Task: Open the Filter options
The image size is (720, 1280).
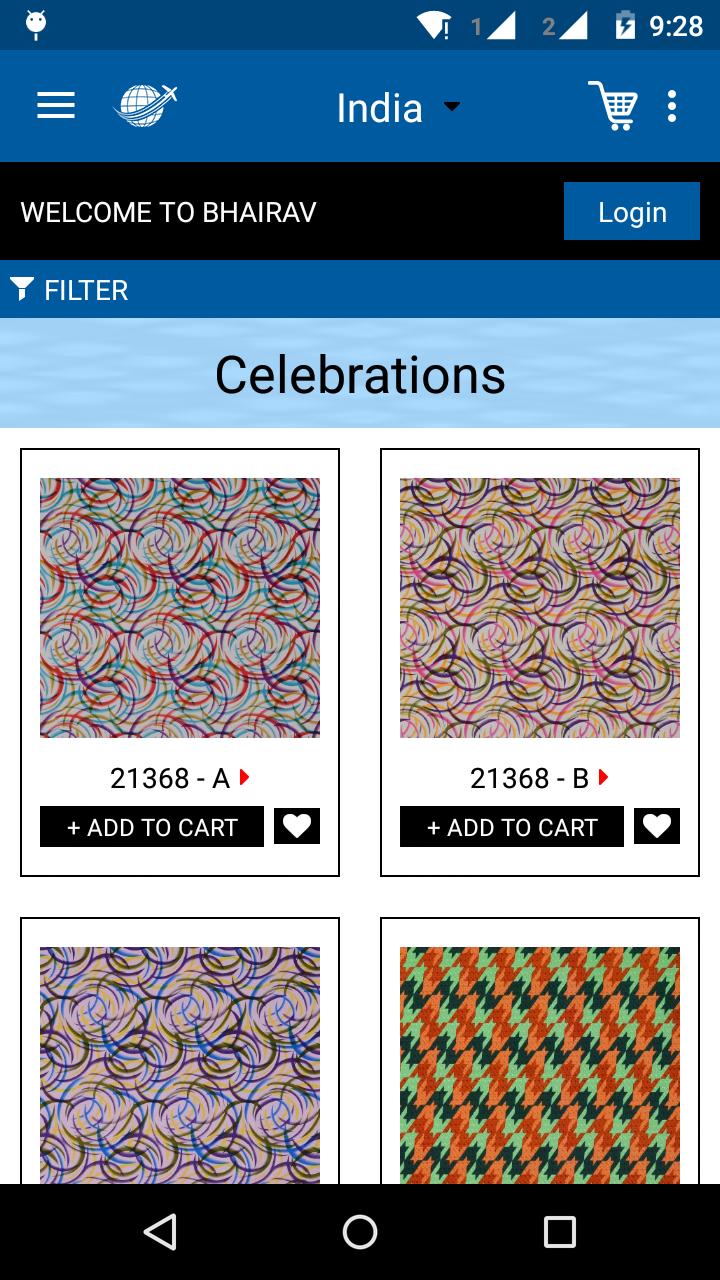Action: 70,290
